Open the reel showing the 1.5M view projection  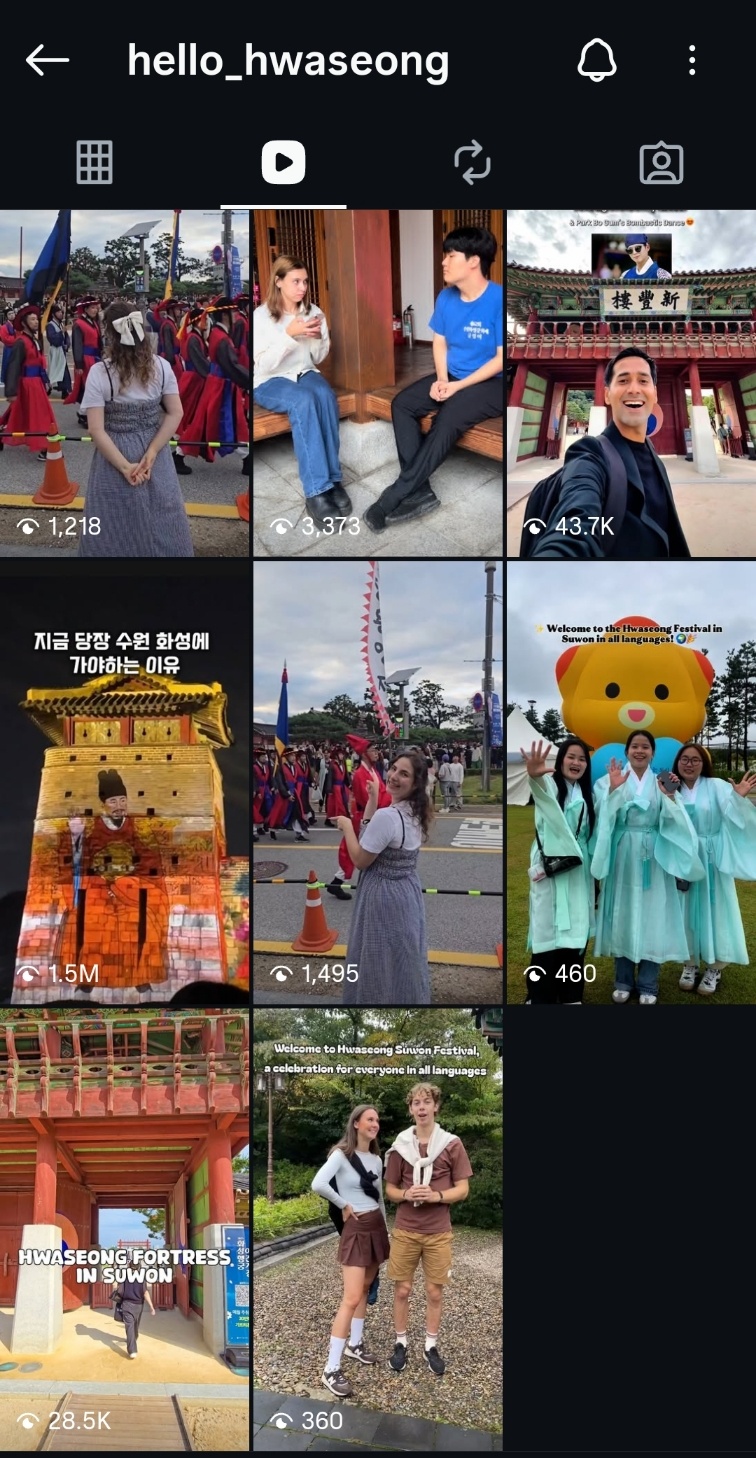[x=124, y=780]
